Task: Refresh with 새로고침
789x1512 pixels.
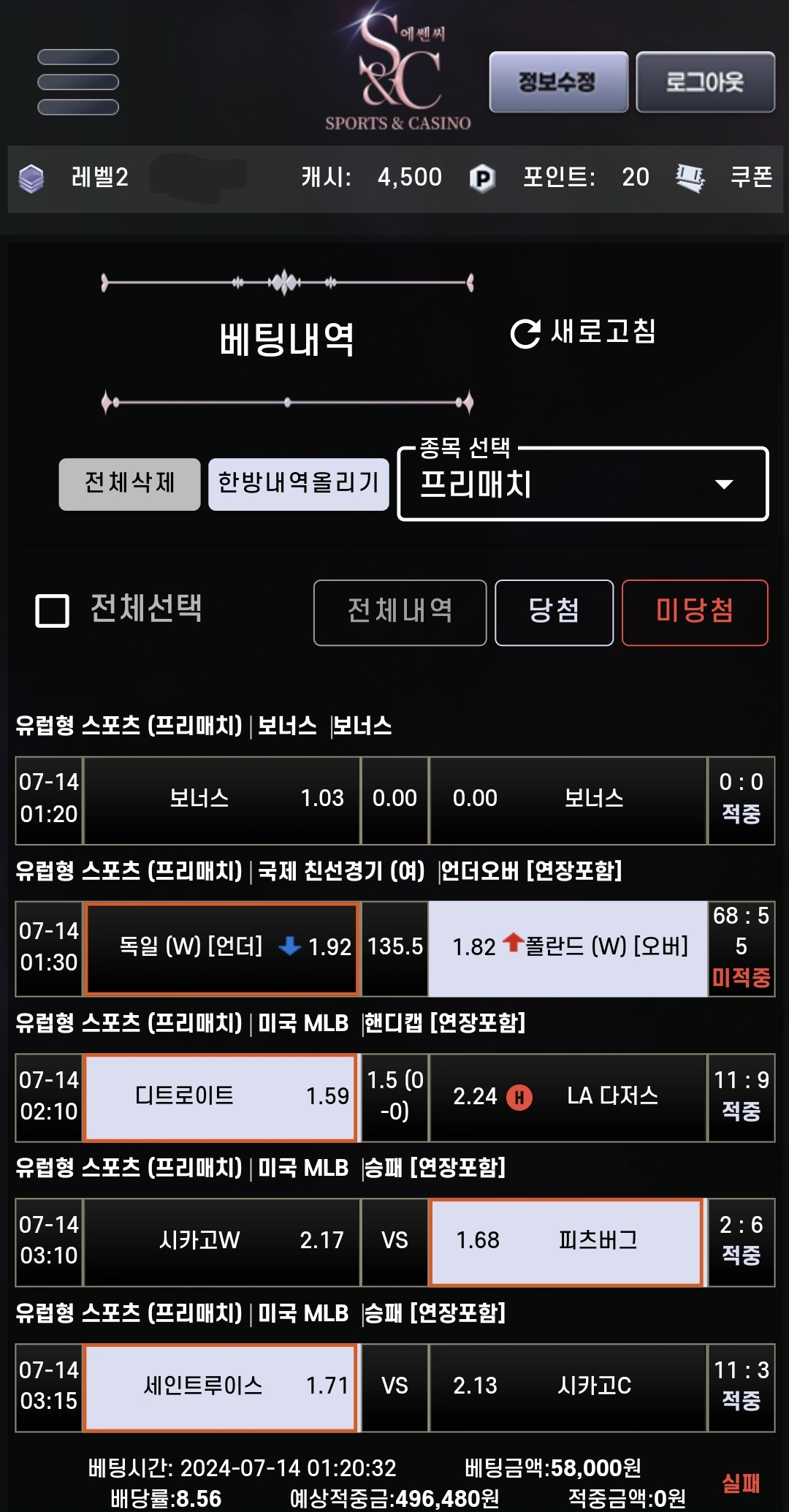Action: (583, 333)
